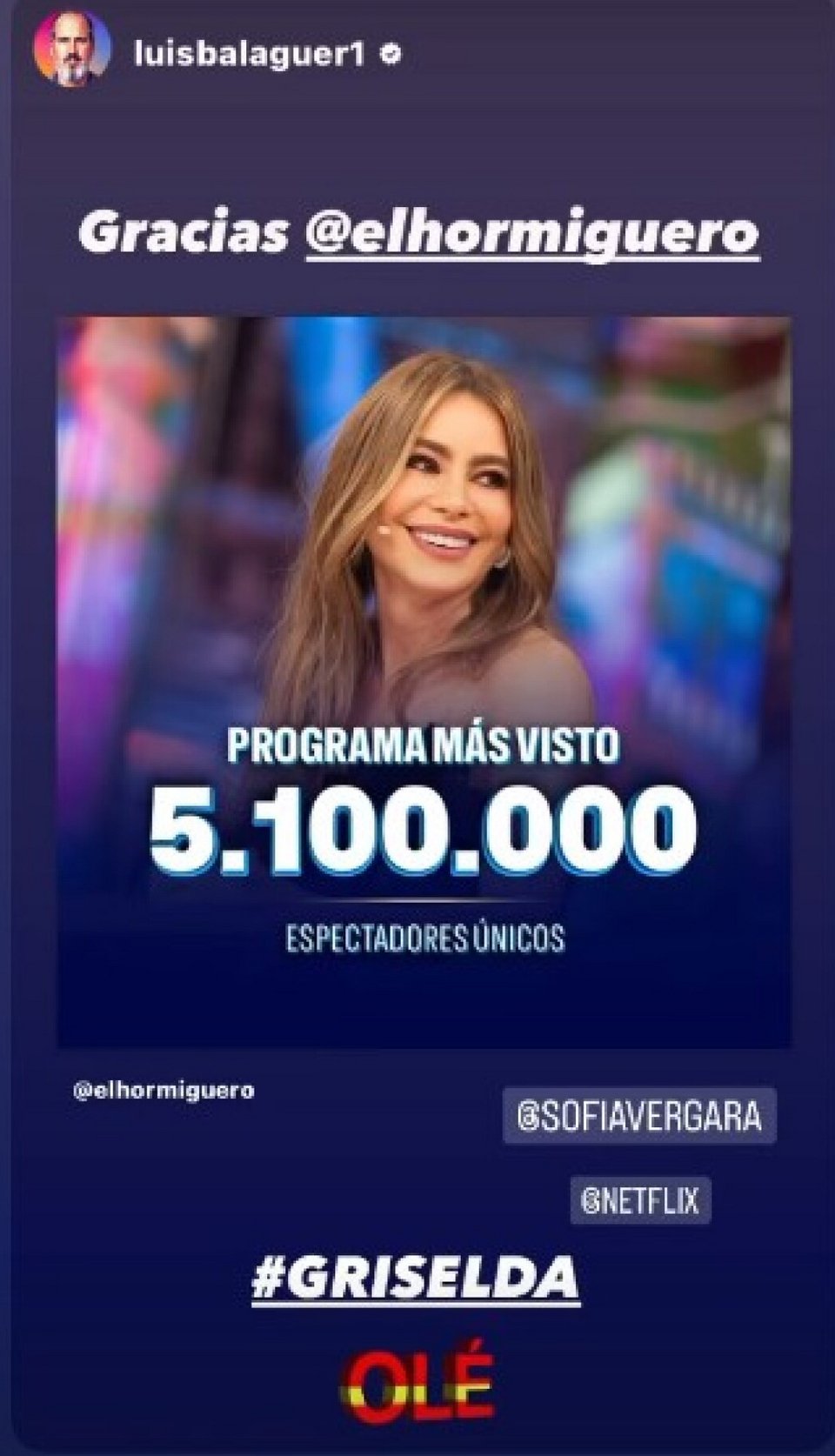Open the reshared El Hormiguero post
The height and width of the screenshot is (1456, 835).
click(424, 682)
